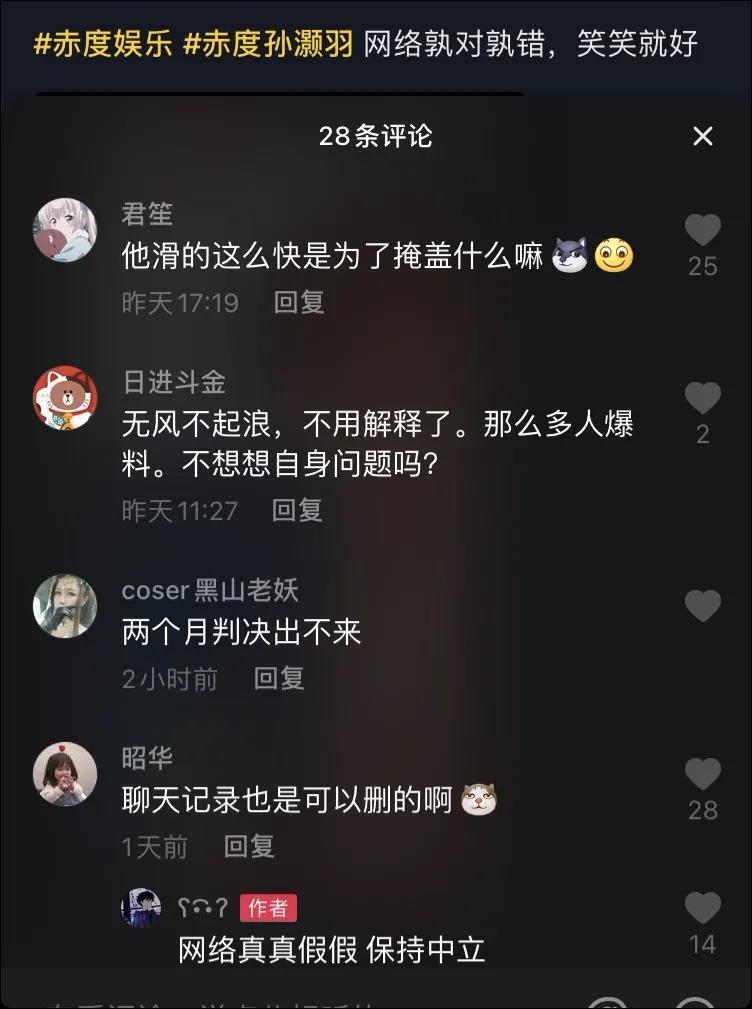Reply to 昭华's comment
This screenshot has height=1009, width=752.
249,846
